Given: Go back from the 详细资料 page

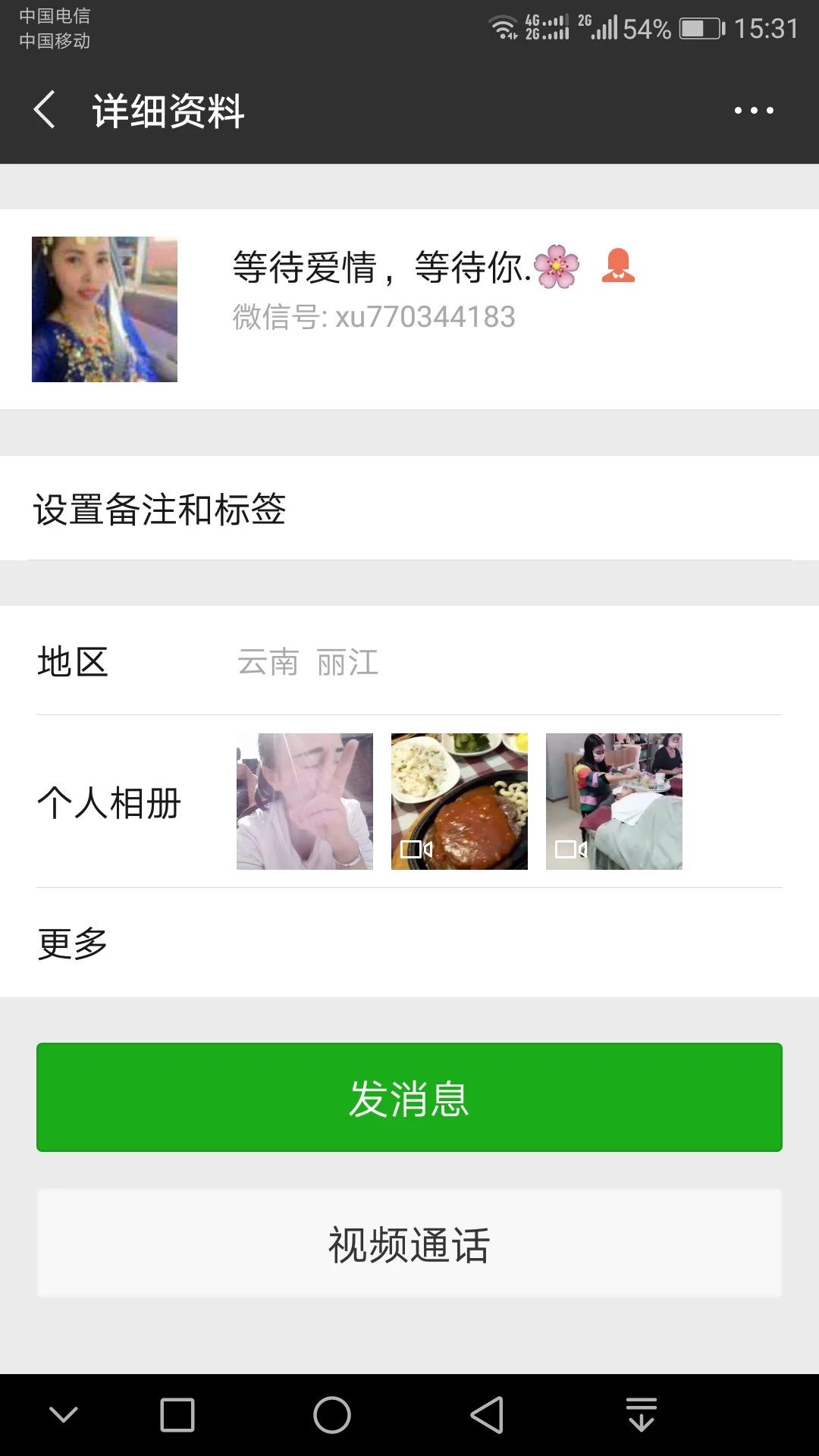Looking at the screenshot, I should pyautogui.click(x=45, y=110).
